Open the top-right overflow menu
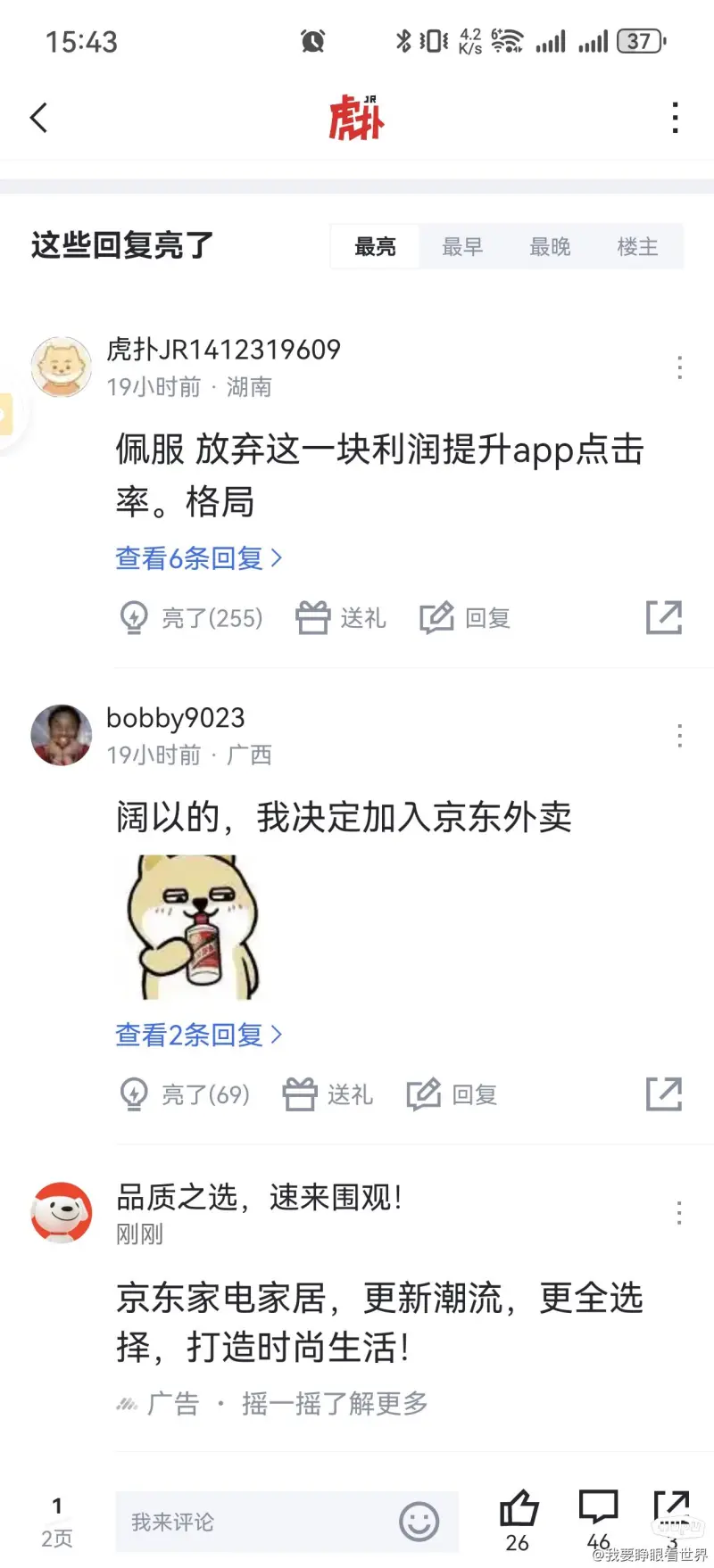 pos(676,118)
